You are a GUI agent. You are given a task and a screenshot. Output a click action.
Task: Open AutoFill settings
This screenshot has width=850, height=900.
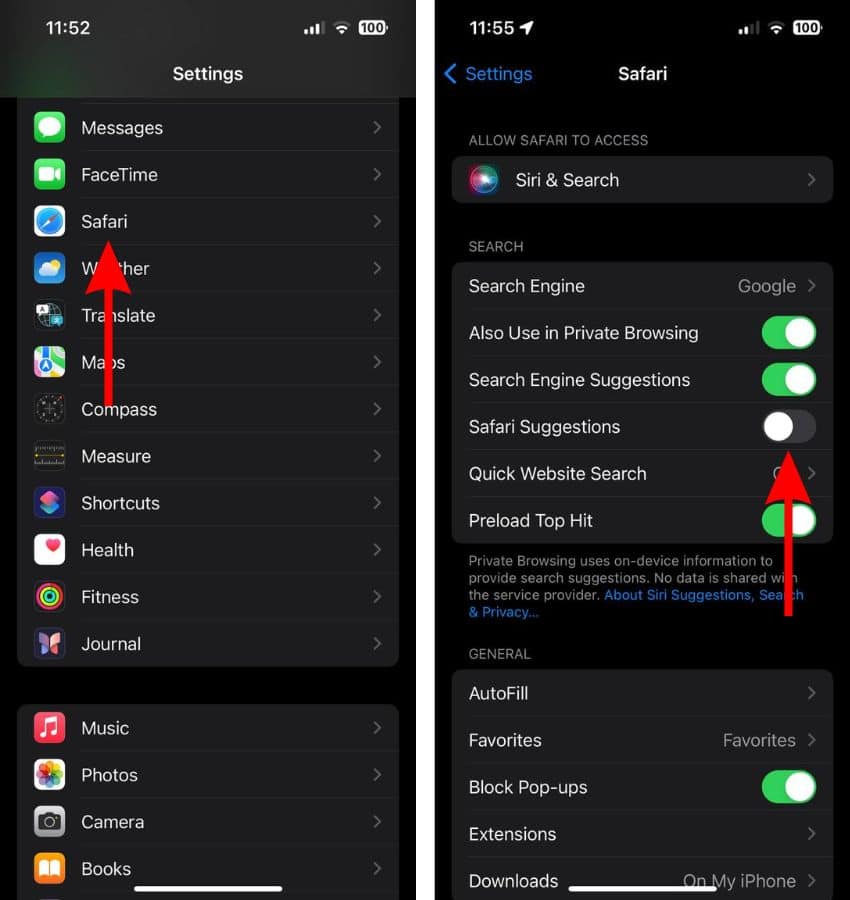tap(642, 693)
